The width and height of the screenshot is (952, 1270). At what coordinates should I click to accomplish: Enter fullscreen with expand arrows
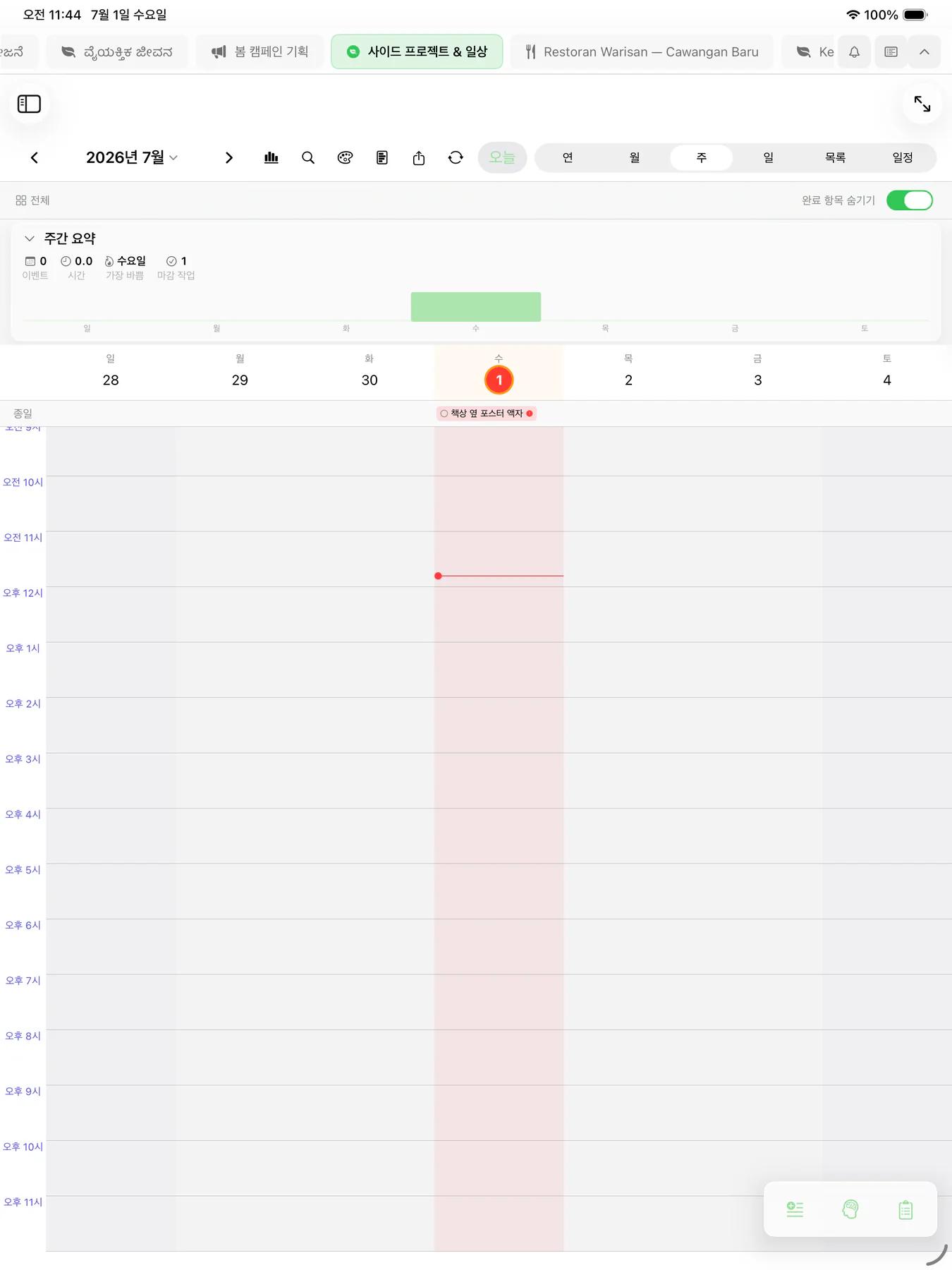[x=922, y=104]
